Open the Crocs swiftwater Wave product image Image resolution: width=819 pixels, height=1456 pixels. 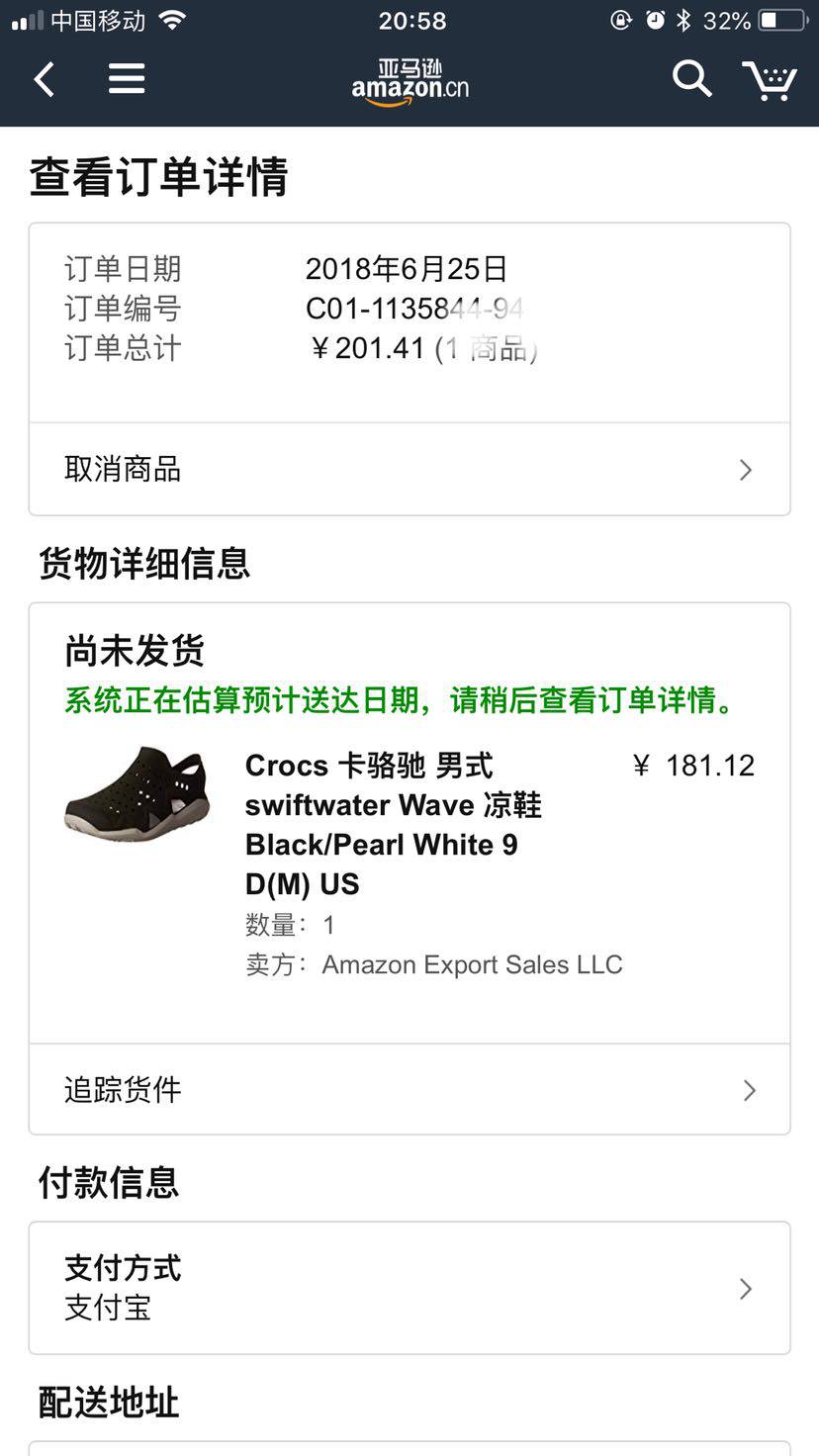pos(136,793)
